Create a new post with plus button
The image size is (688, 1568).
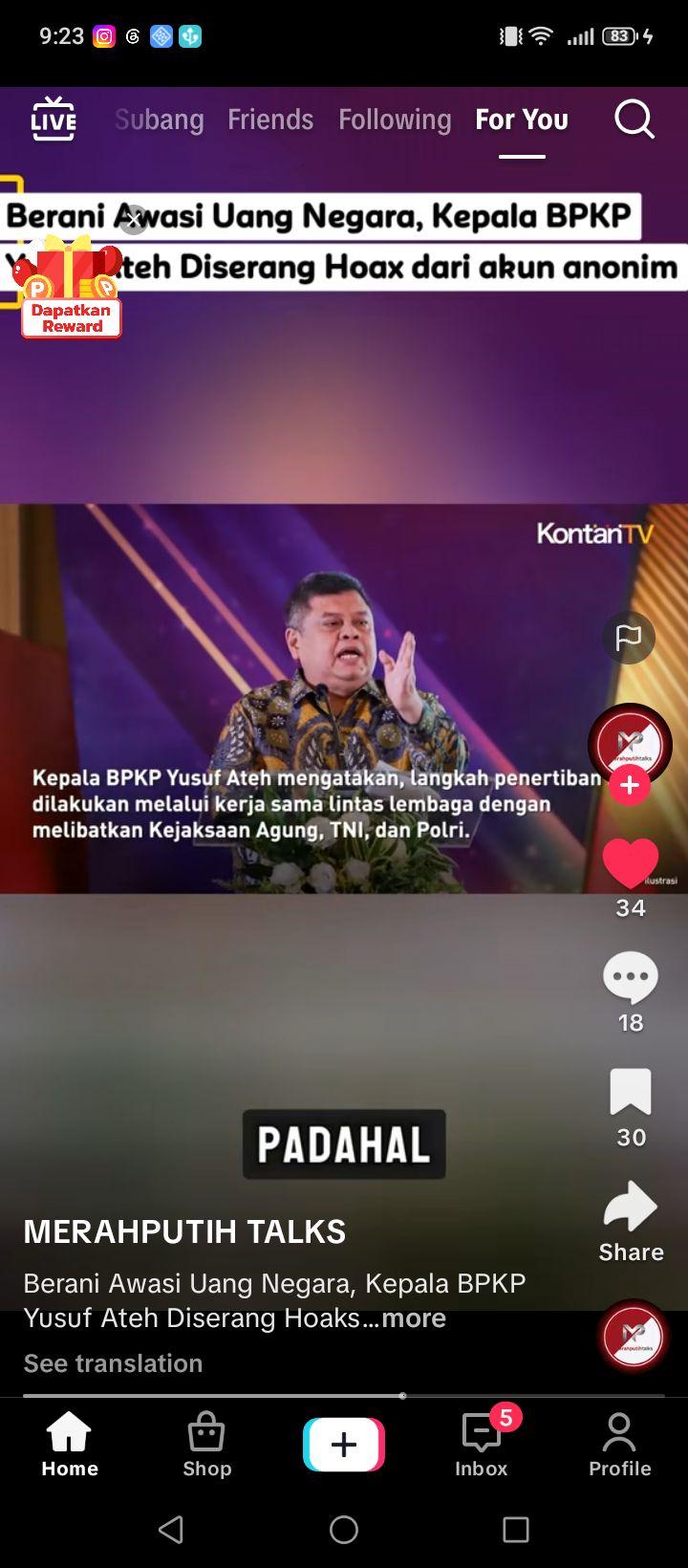[344, 1444]
